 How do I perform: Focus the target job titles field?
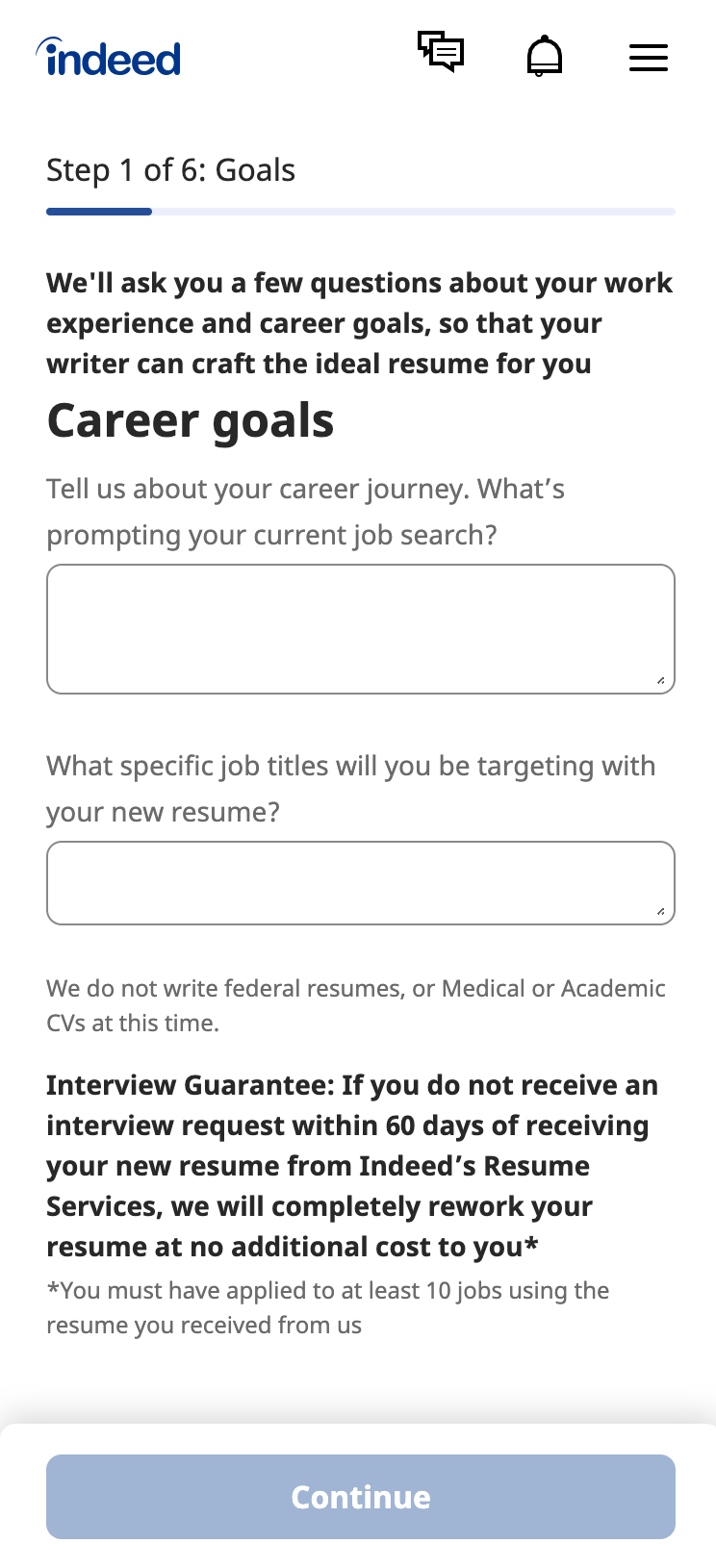[x=360, y=882]
